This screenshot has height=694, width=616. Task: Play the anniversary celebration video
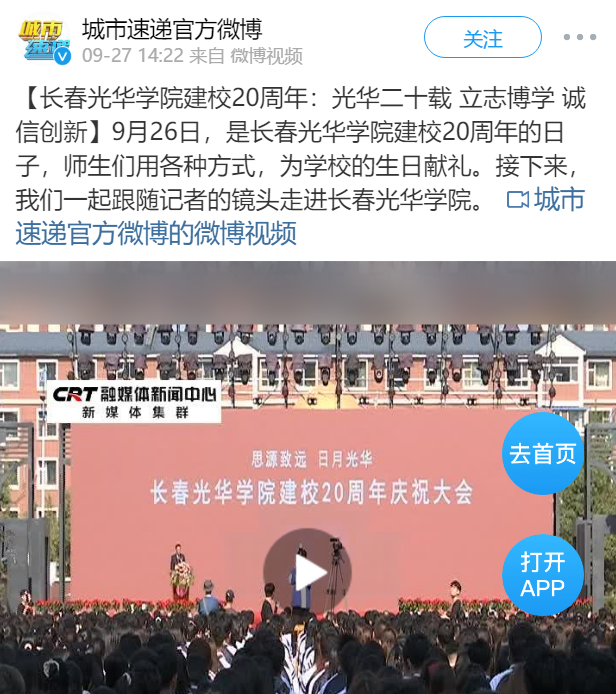307,571
